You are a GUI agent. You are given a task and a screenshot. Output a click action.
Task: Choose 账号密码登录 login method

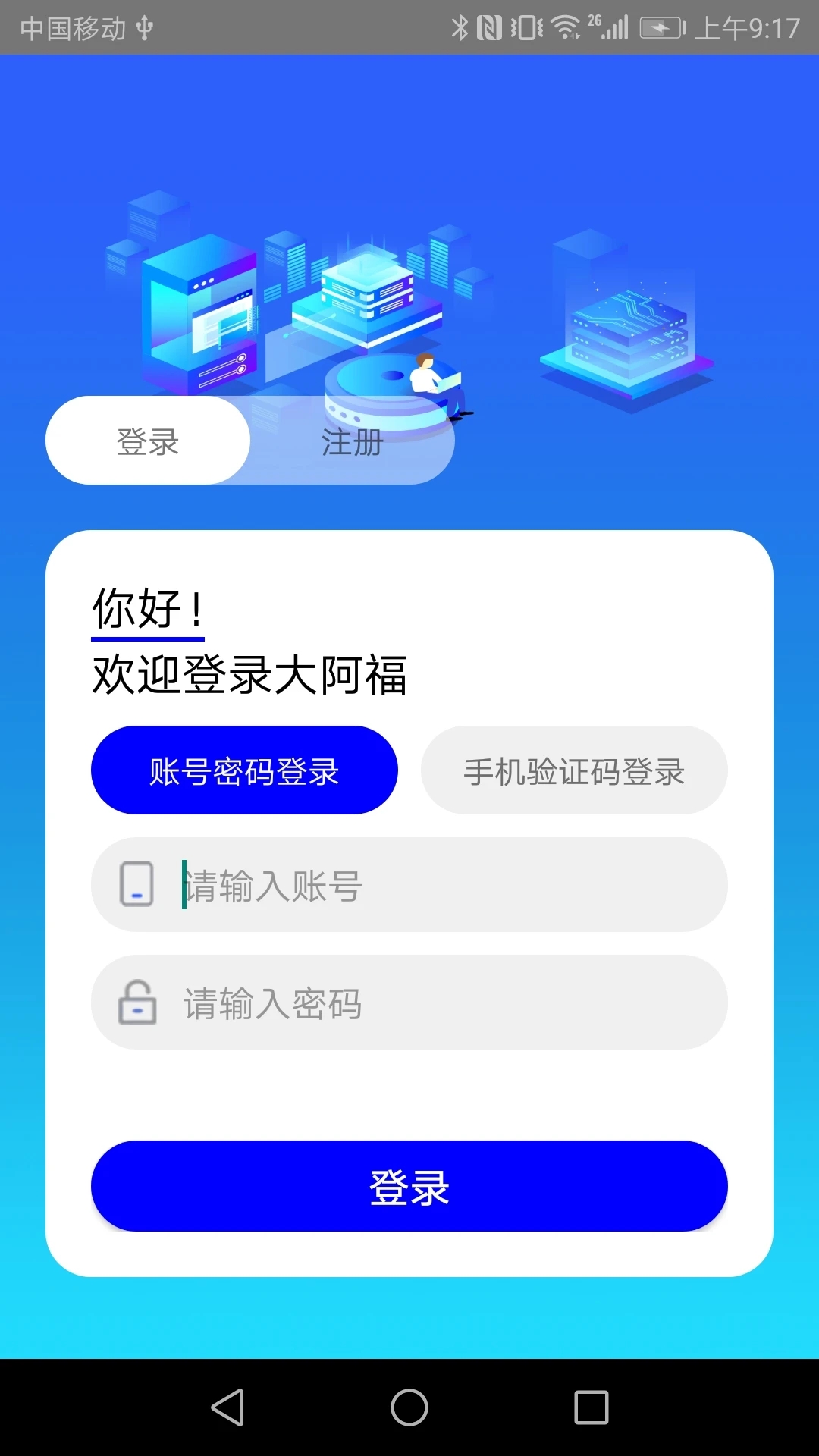tap(244, 770)
